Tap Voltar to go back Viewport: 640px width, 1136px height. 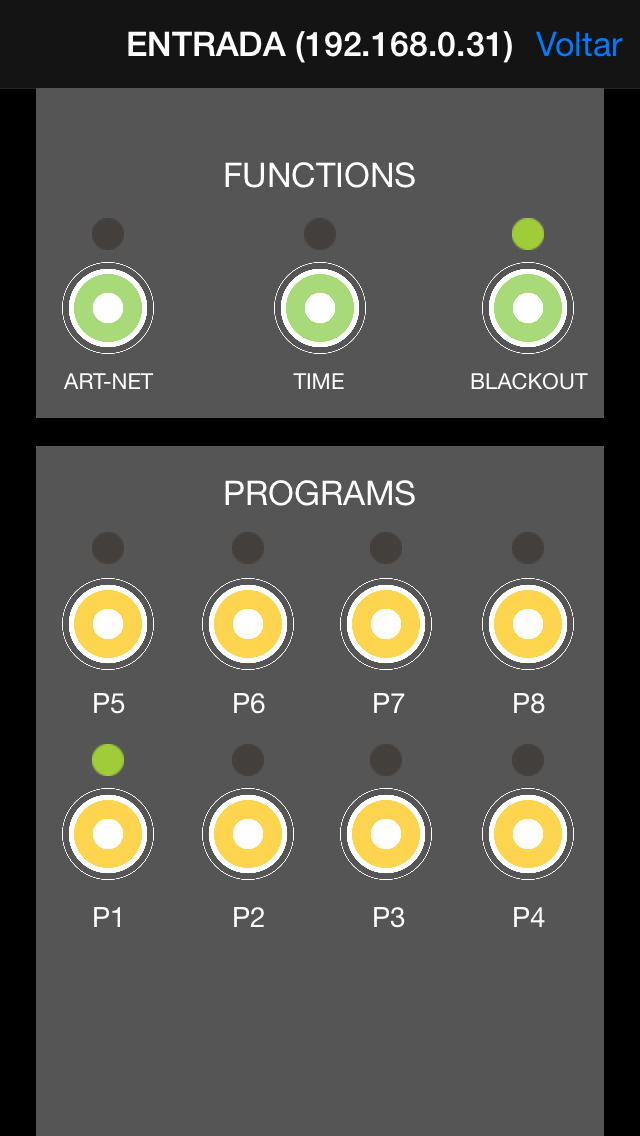coord(578,45)
